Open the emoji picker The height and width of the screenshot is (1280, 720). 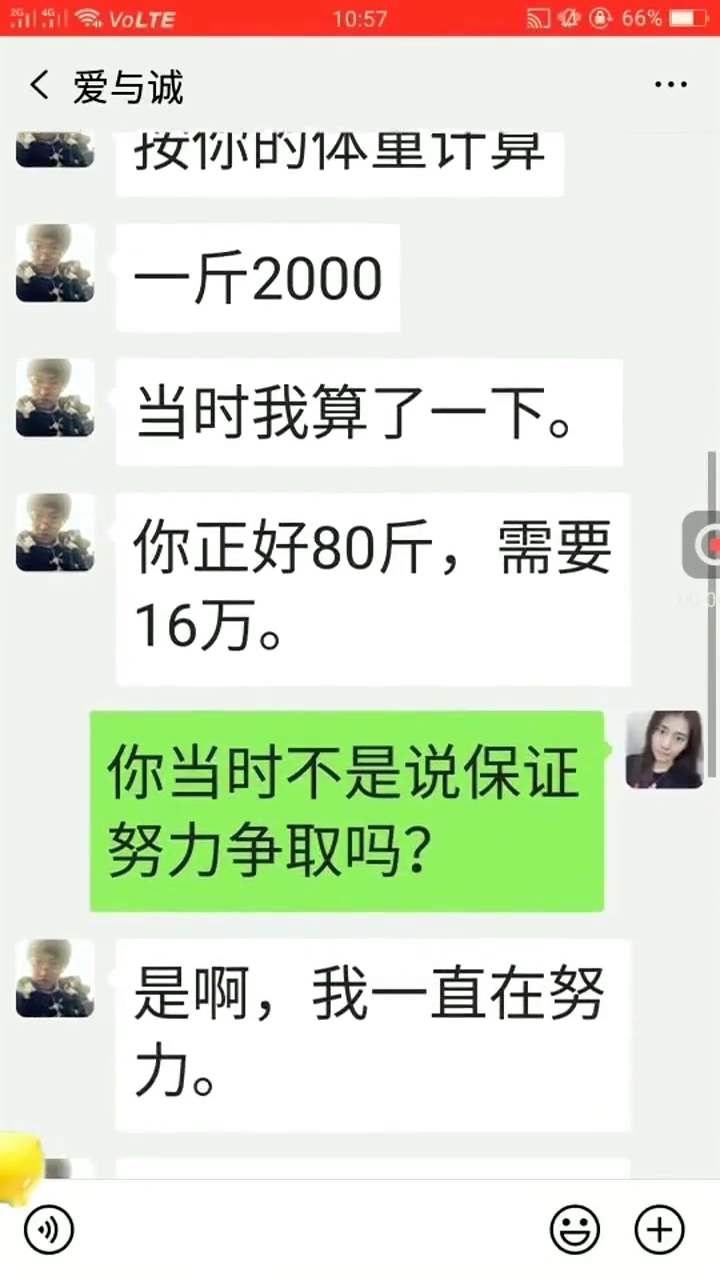click(x=576, y=1229)
